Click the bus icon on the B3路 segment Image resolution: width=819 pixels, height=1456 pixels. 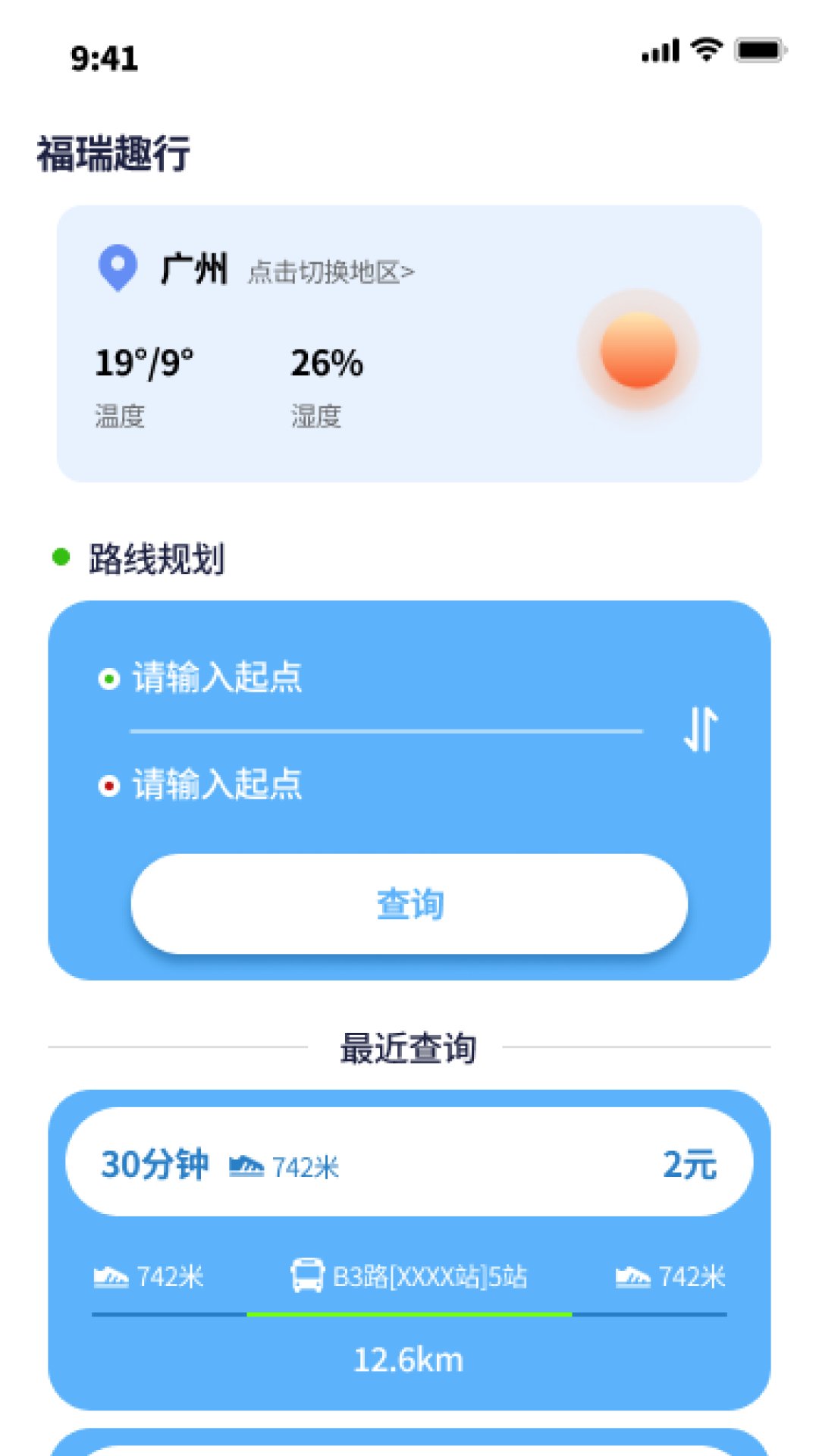(x=306, y=1276)
